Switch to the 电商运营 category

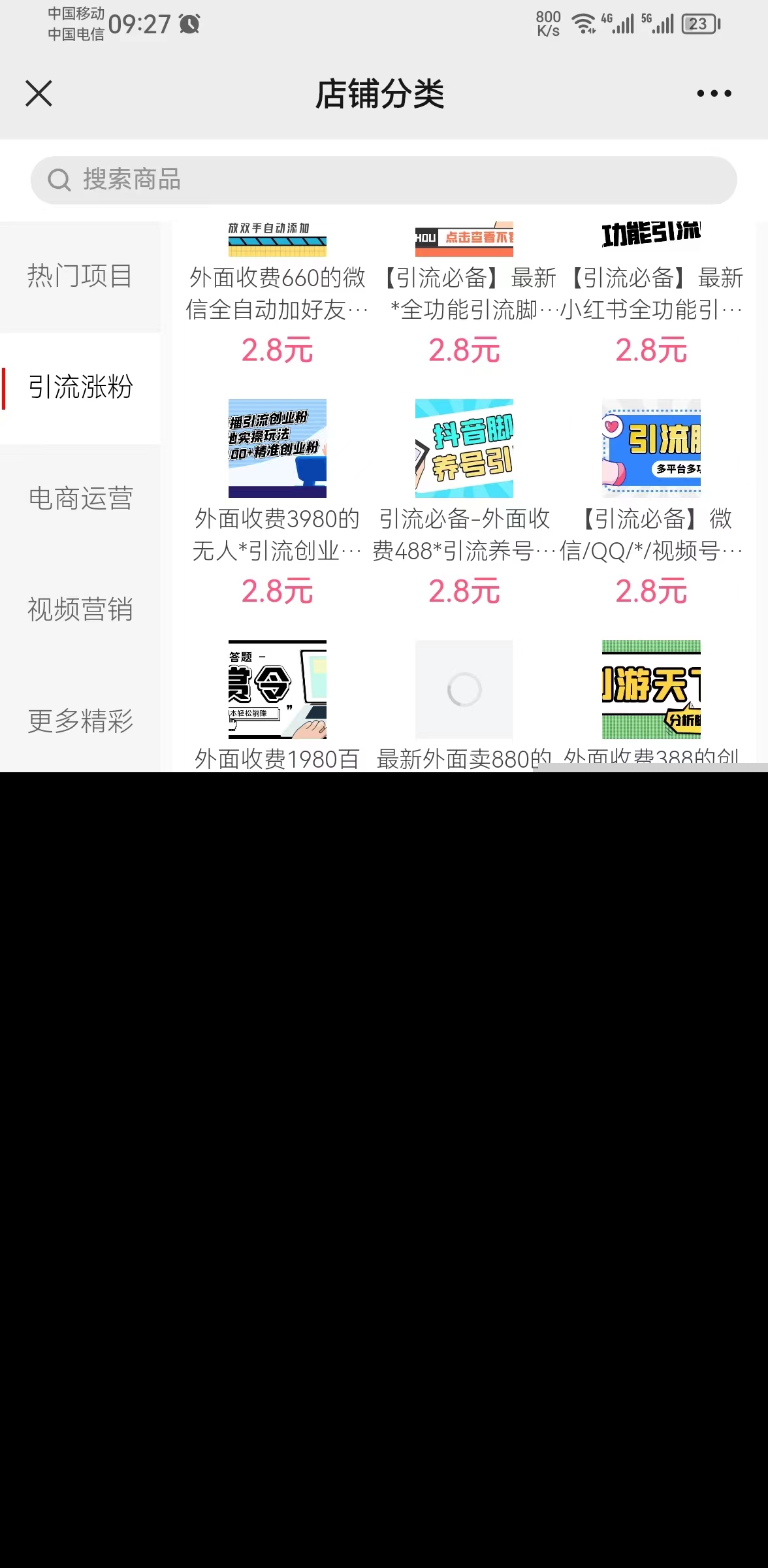(x=80, y=498)
